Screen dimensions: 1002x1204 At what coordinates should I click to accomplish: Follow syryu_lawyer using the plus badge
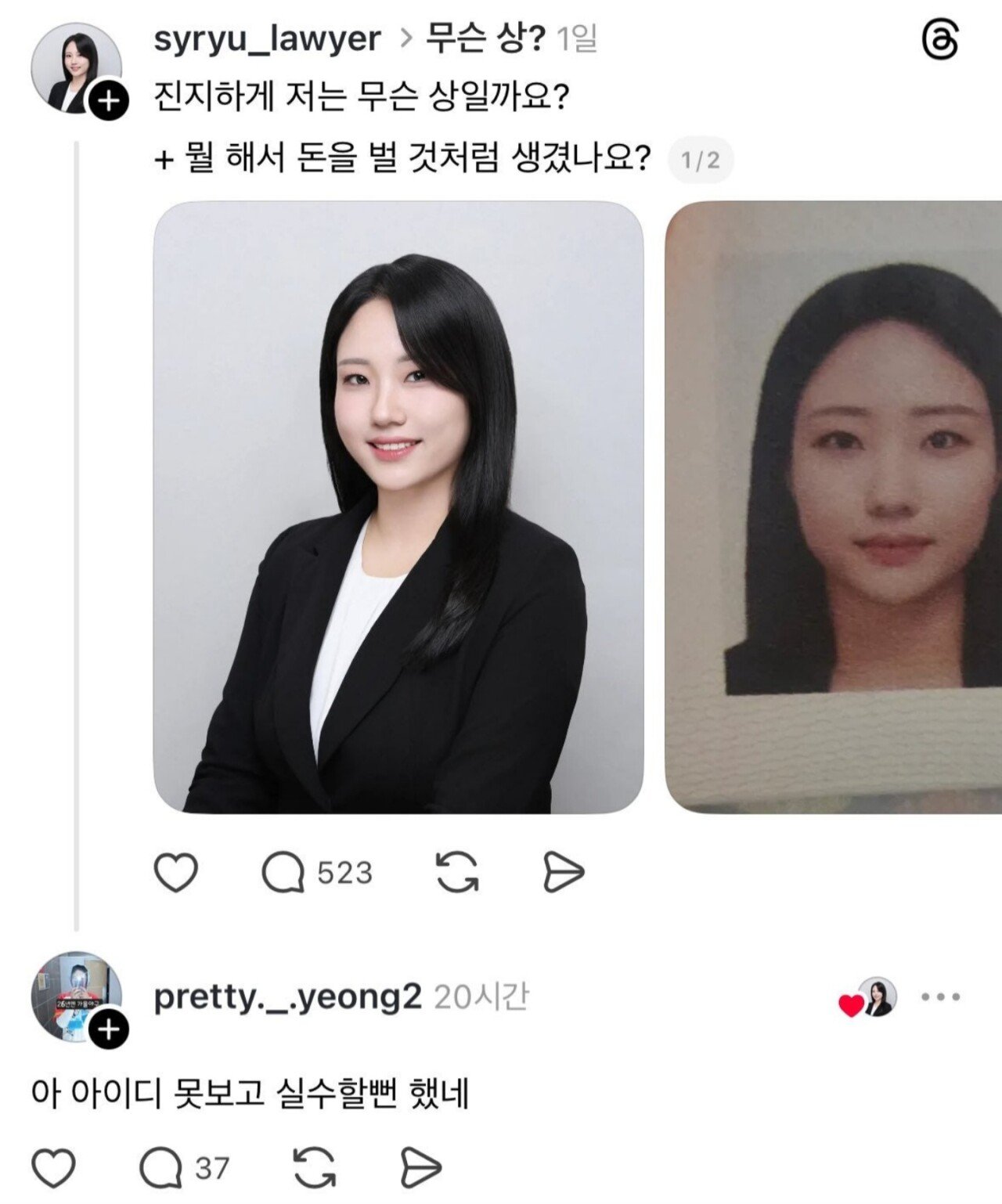[x=108, y=101]
